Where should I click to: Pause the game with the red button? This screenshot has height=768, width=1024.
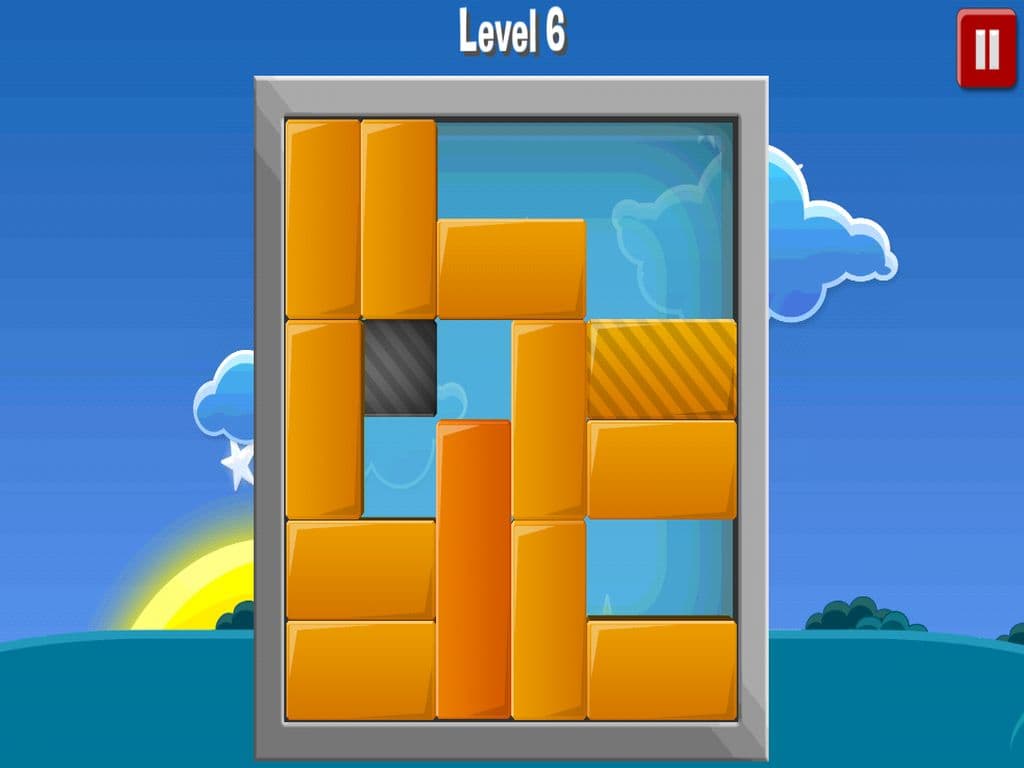tap(986, 48)
